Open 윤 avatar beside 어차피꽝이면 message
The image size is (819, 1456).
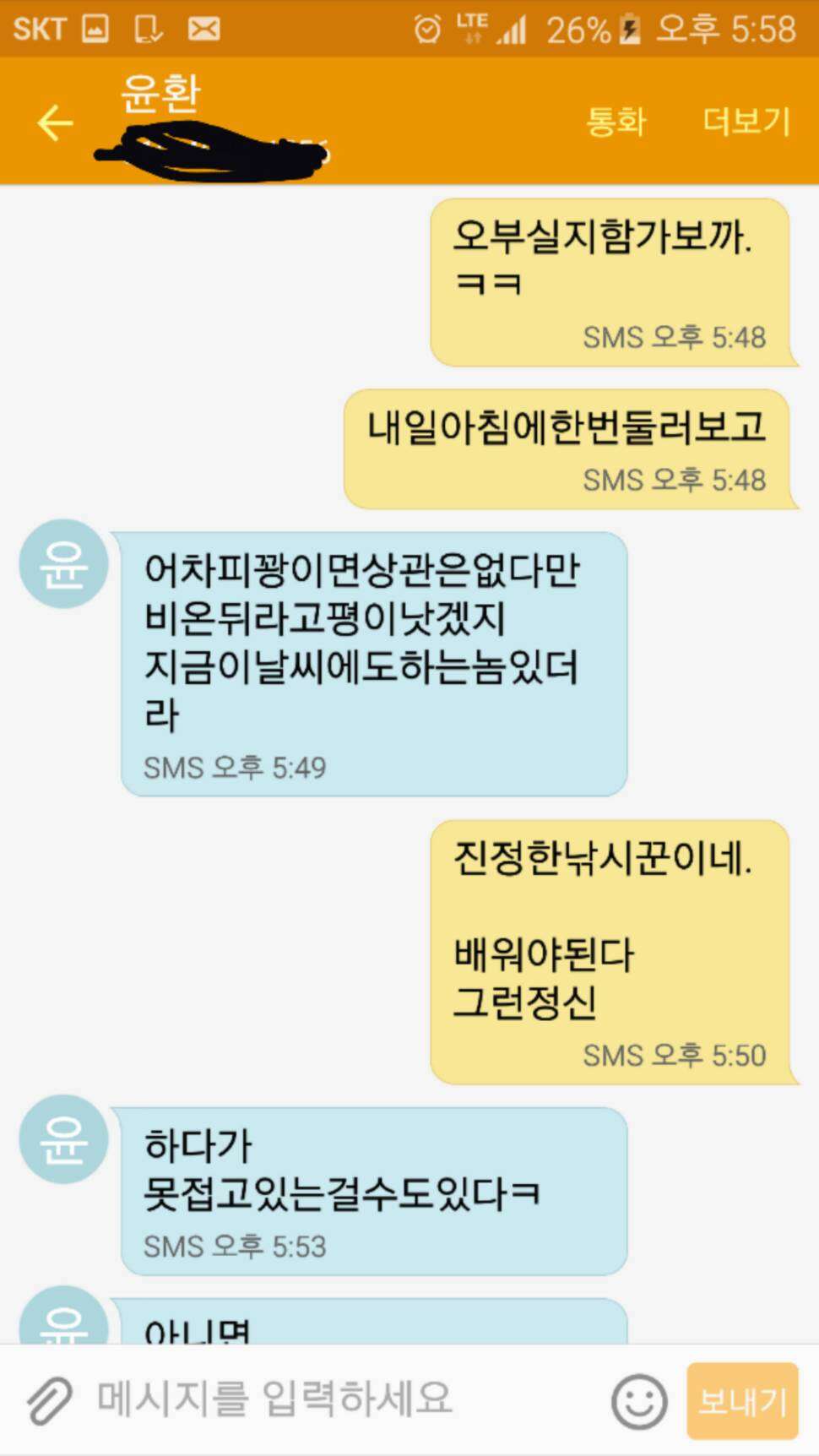click(x=63, y=564)
